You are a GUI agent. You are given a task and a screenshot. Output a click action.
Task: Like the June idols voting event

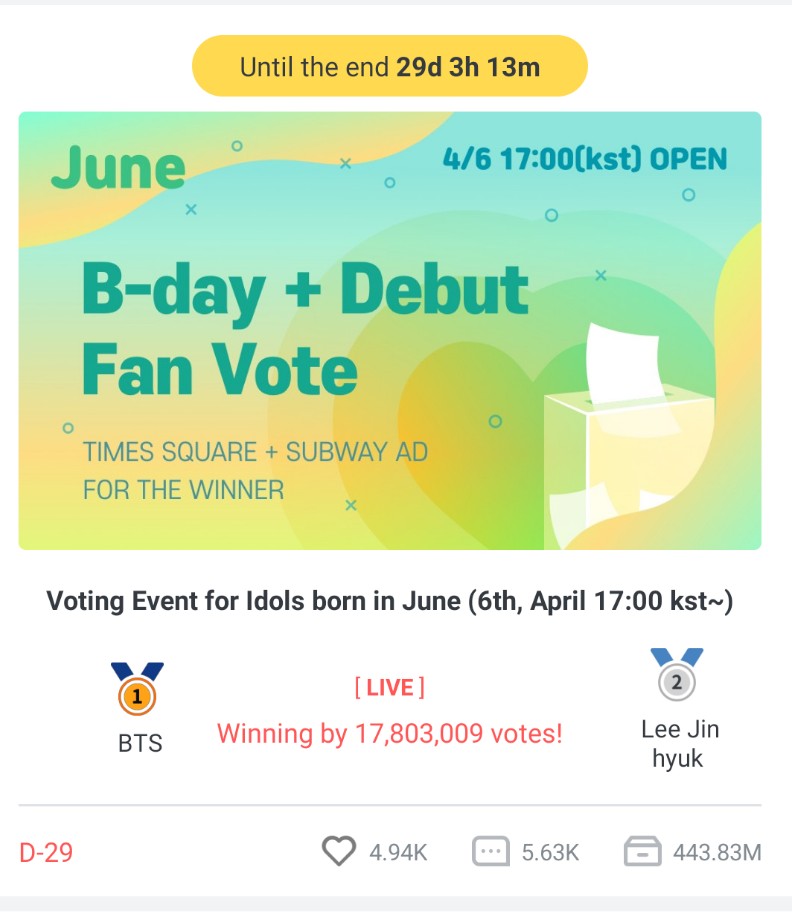pyautogui.click(x=339, y=852)
